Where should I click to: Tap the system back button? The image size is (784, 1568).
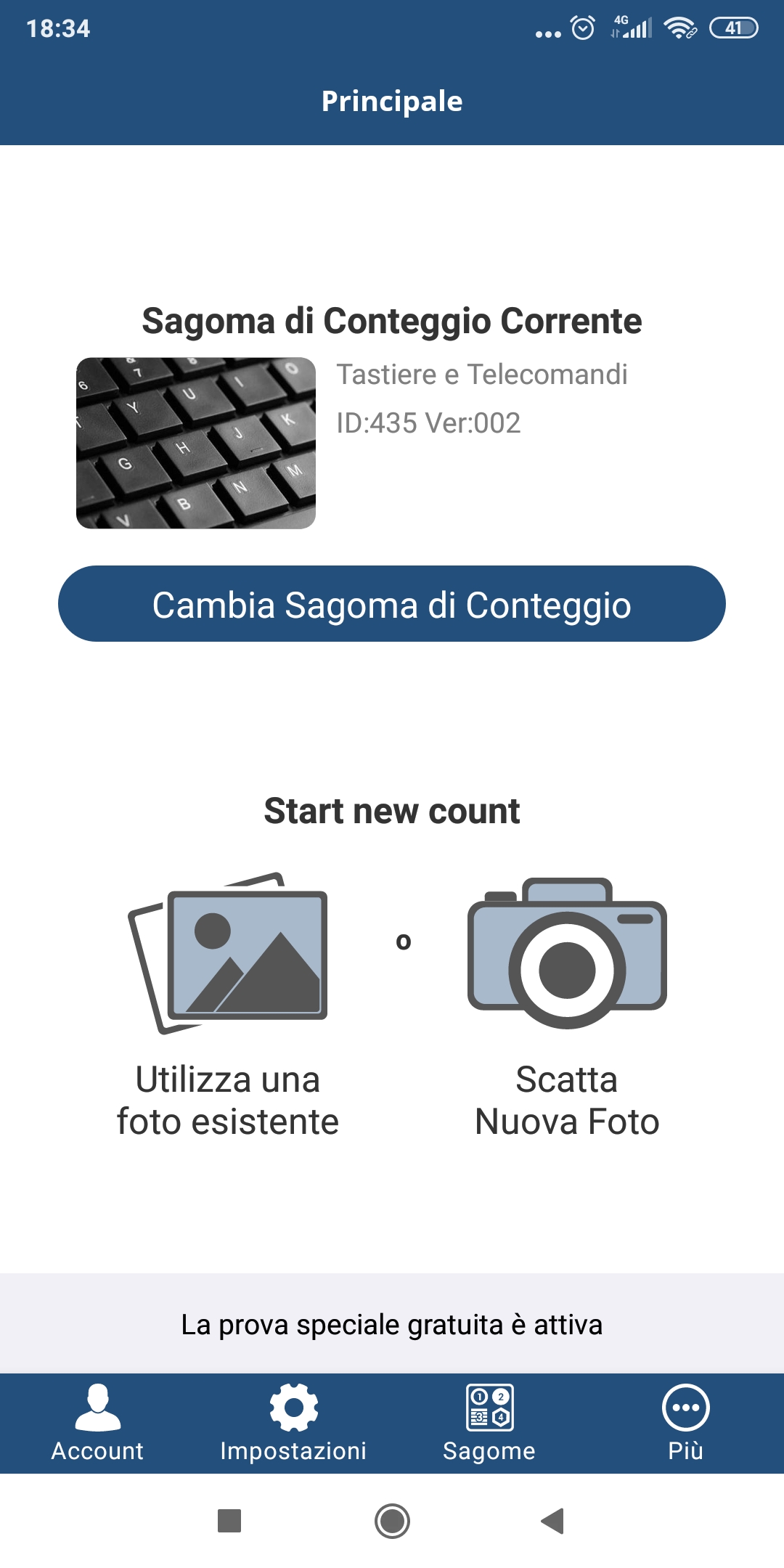[553, 1521]
